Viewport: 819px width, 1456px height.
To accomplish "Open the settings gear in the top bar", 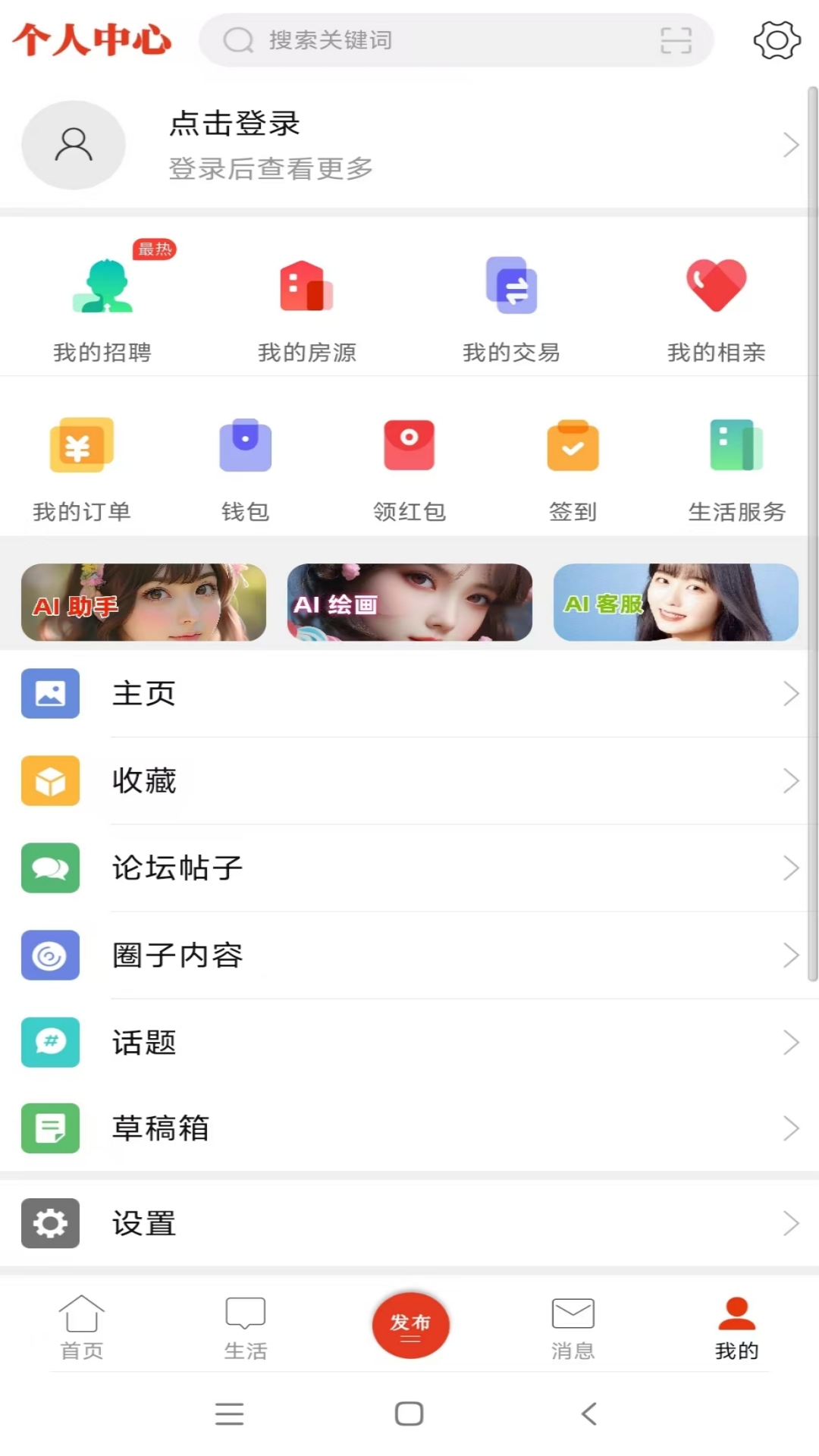I will point(776,40).
